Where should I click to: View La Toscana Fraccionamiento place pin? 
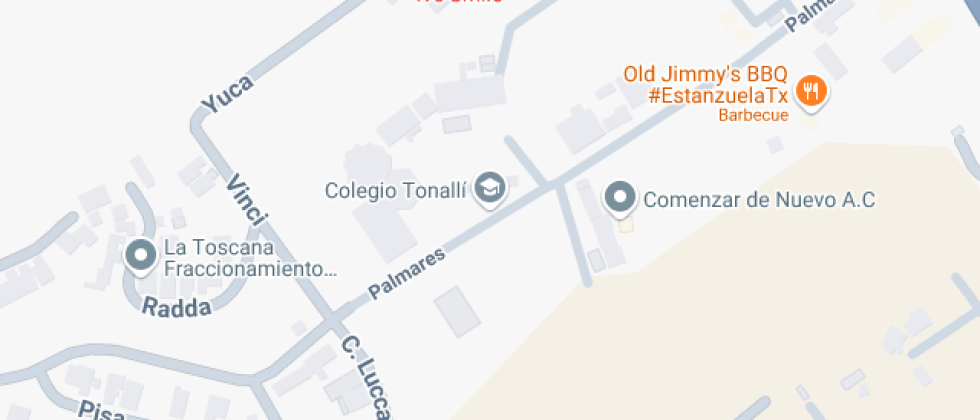tap(139, 255)
